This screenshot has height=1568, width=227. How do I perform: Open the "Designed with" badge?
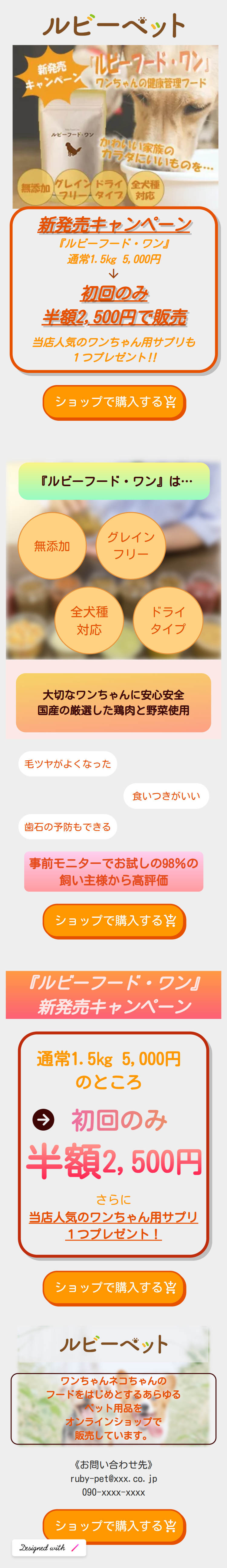[49, 1547]
